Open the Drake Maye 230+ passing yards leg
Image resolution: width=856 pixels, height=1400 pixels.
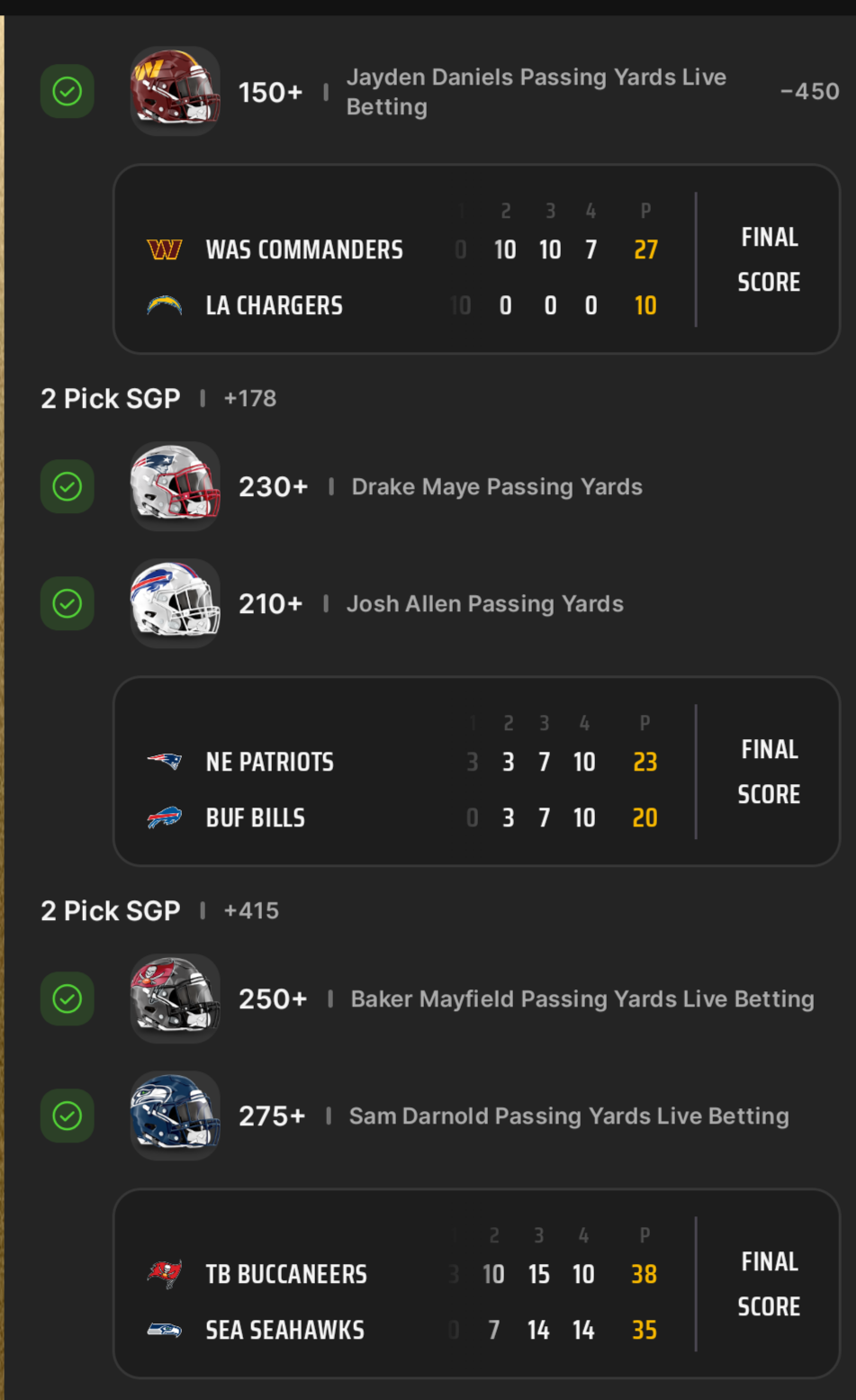coord(496,487)
